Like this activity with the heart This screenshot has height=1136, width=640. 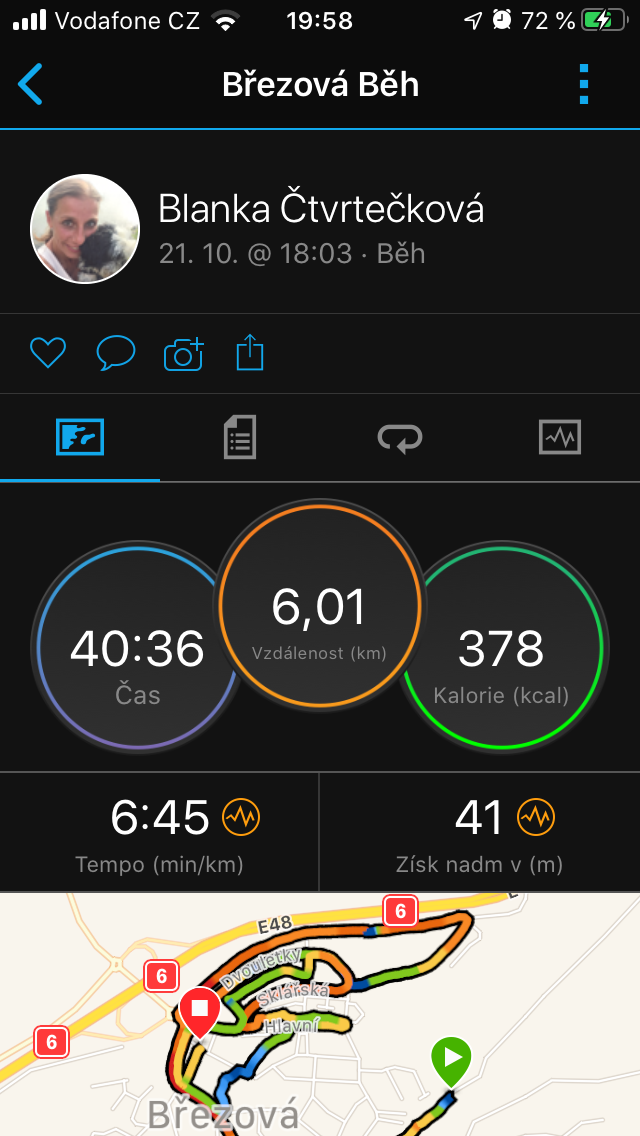(48, 354)
